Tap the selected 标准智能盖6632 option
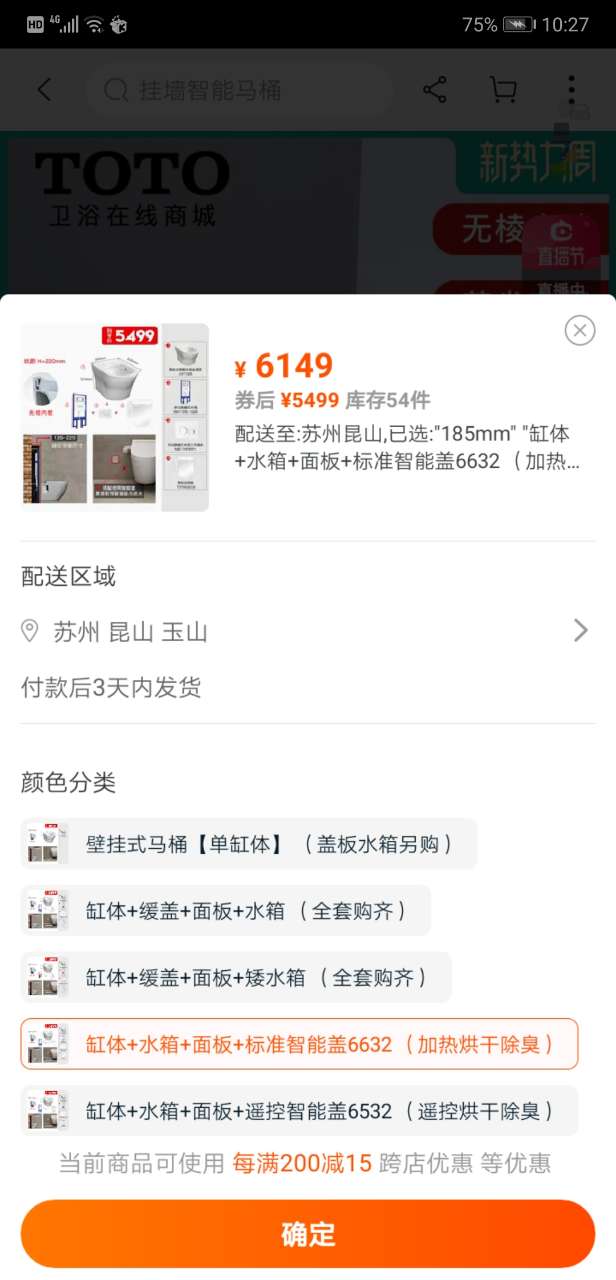Screen dimensions: 616x1280 pyautogui.click(x=299, y=1044)
